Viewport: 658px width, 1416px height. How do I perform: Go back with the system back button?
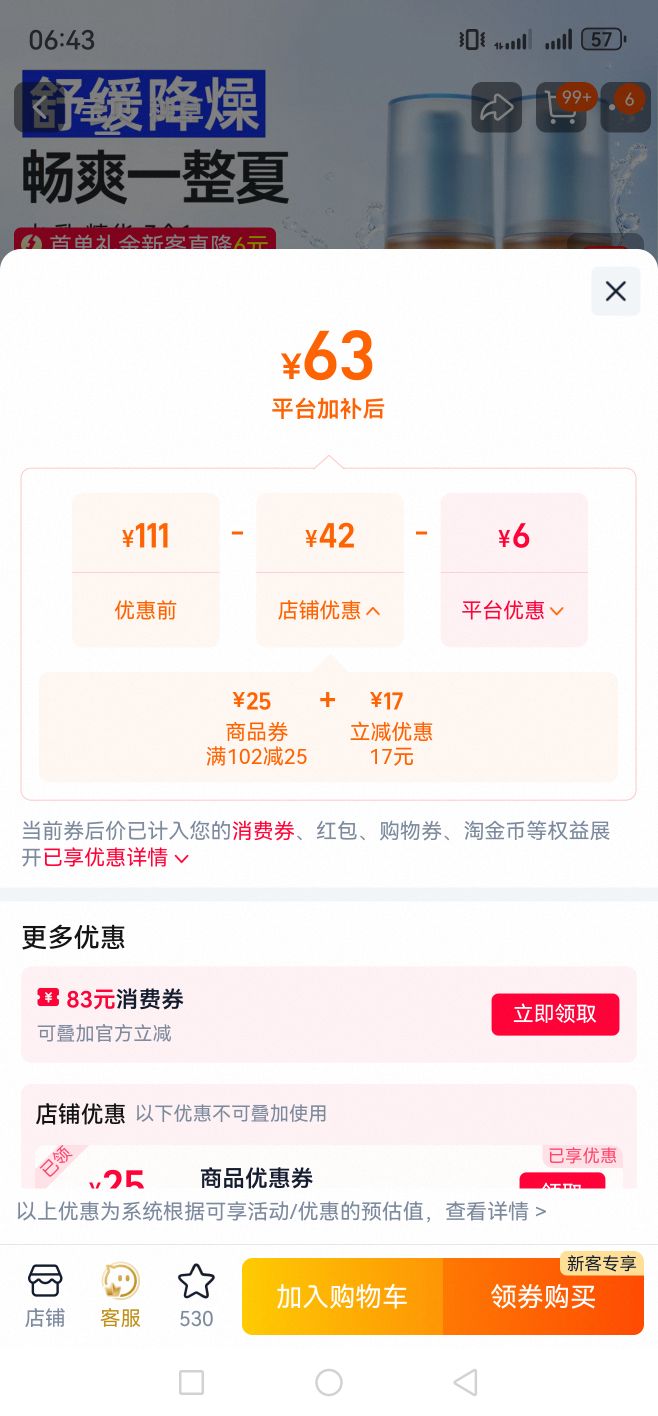(x=465, y=1382)
